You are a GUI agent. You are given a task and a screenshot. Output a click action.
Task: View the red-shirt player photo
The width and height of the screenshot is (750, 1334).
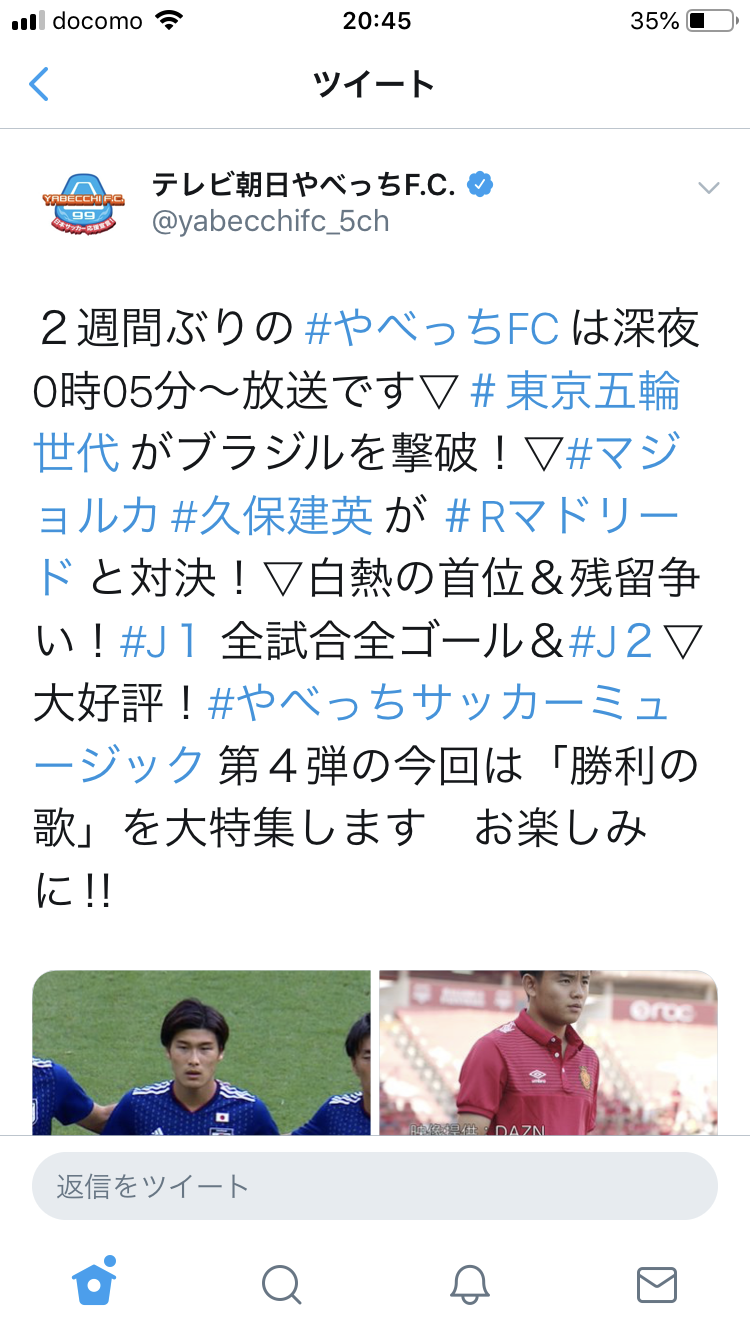point(548,1052)
